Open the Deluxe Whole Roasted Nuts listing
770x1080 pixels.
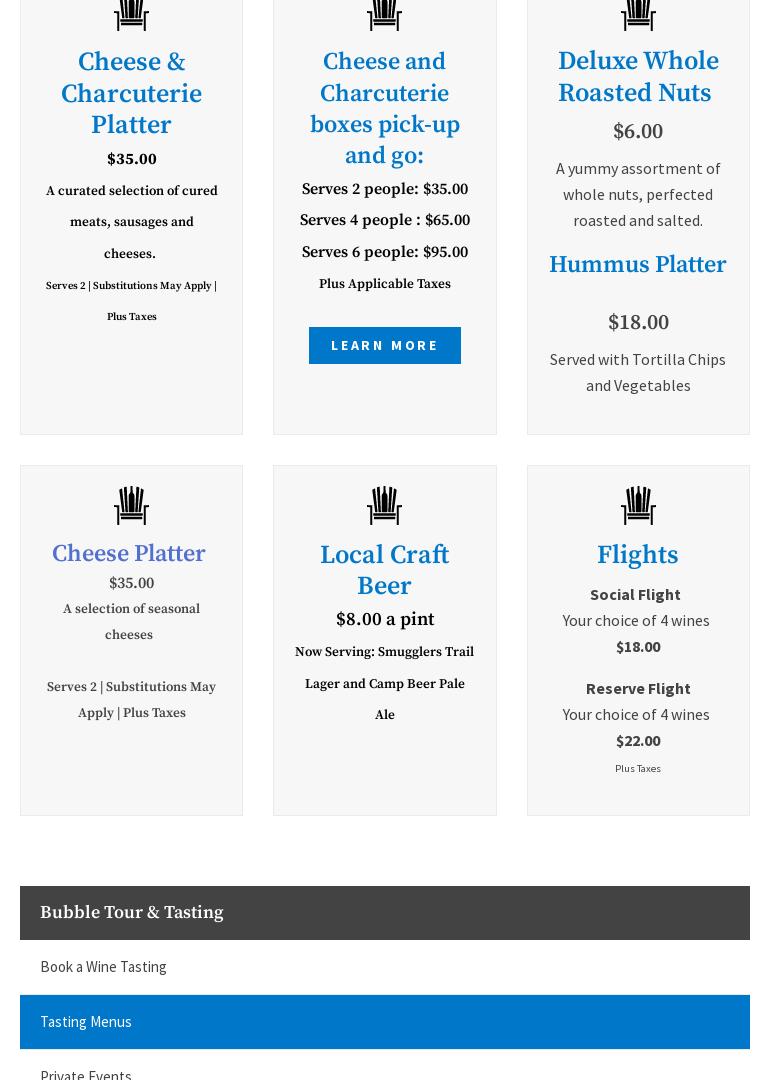point(638,77)
